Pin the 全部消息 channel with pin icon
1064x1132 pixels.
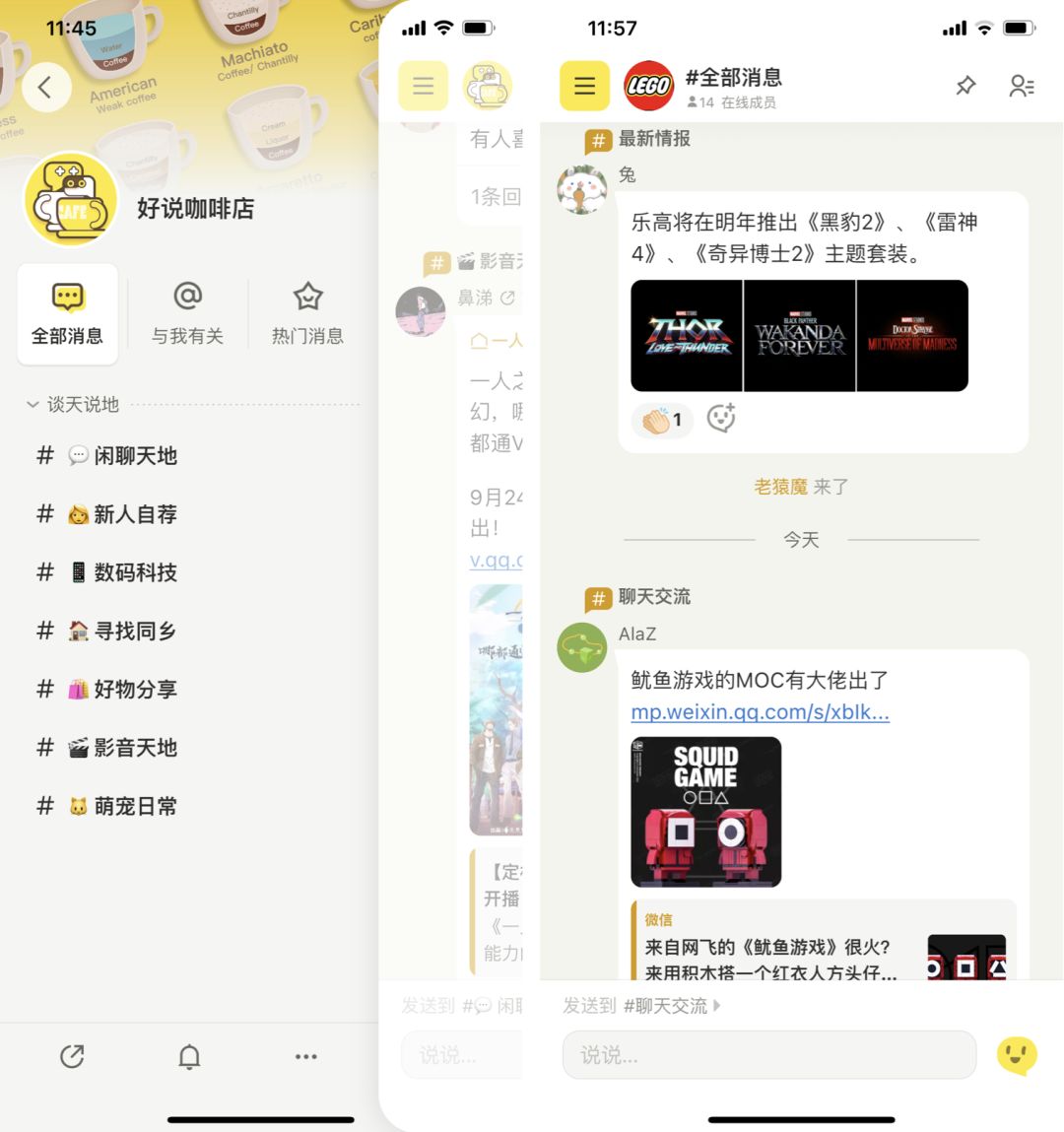pyautogui.click(x=965, y=87)
